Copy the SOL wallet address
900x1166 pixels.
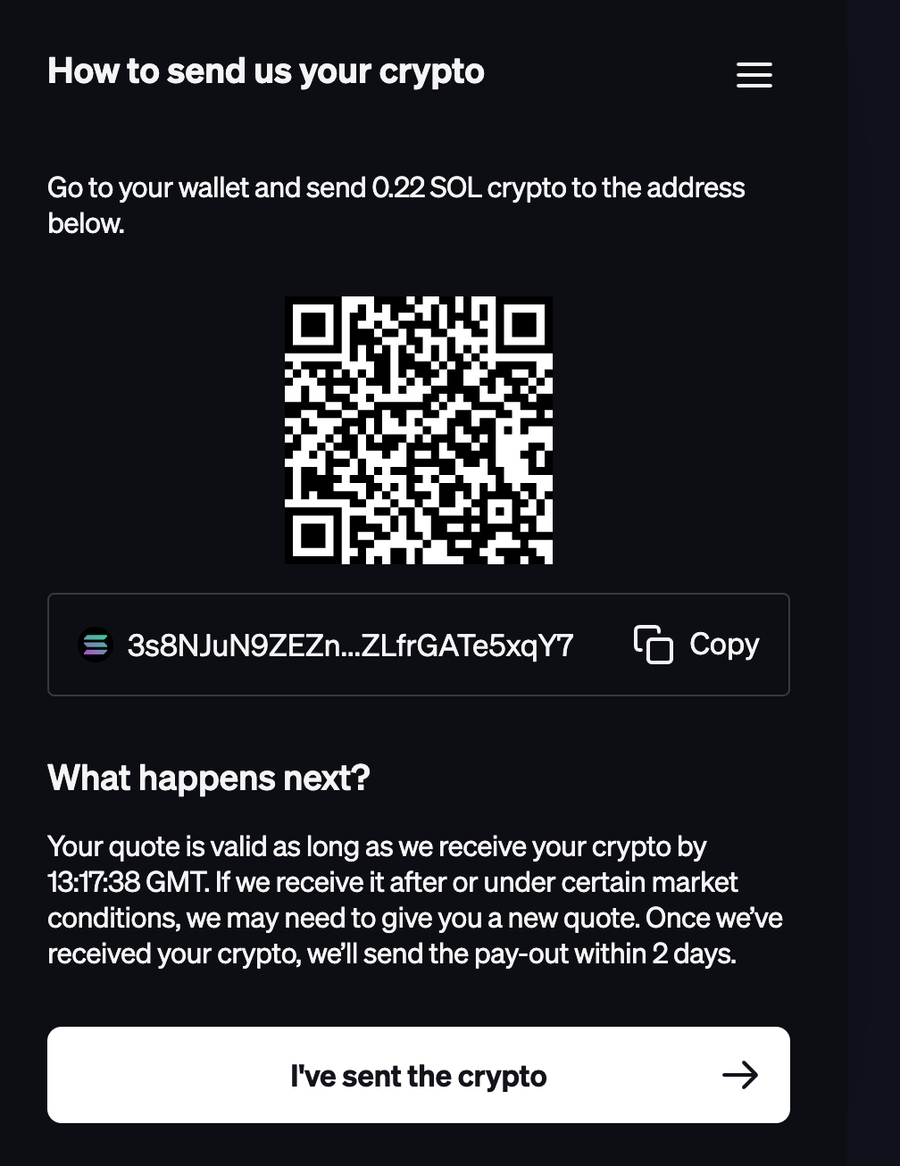tap(697, 644)
